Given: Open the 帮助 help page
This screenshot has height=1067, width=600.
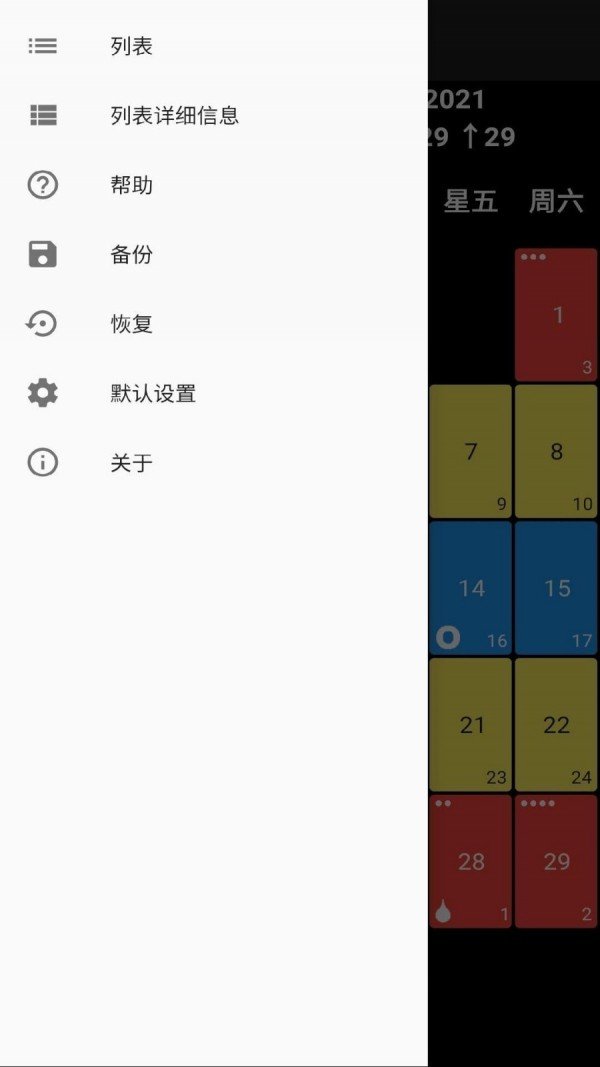Looking at the screenshot, I should point(132,185).
